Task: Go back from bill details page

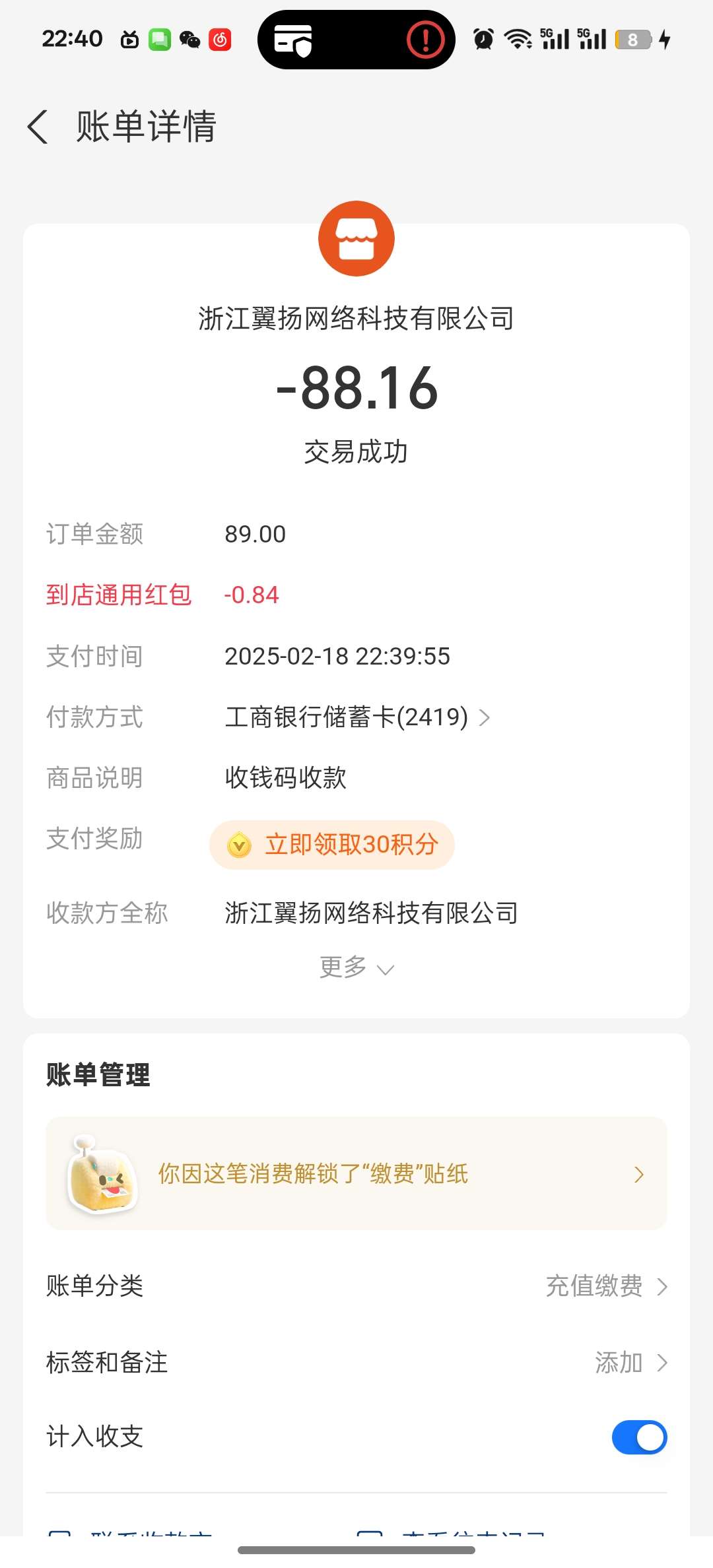Action: click(x=38, y=127)
